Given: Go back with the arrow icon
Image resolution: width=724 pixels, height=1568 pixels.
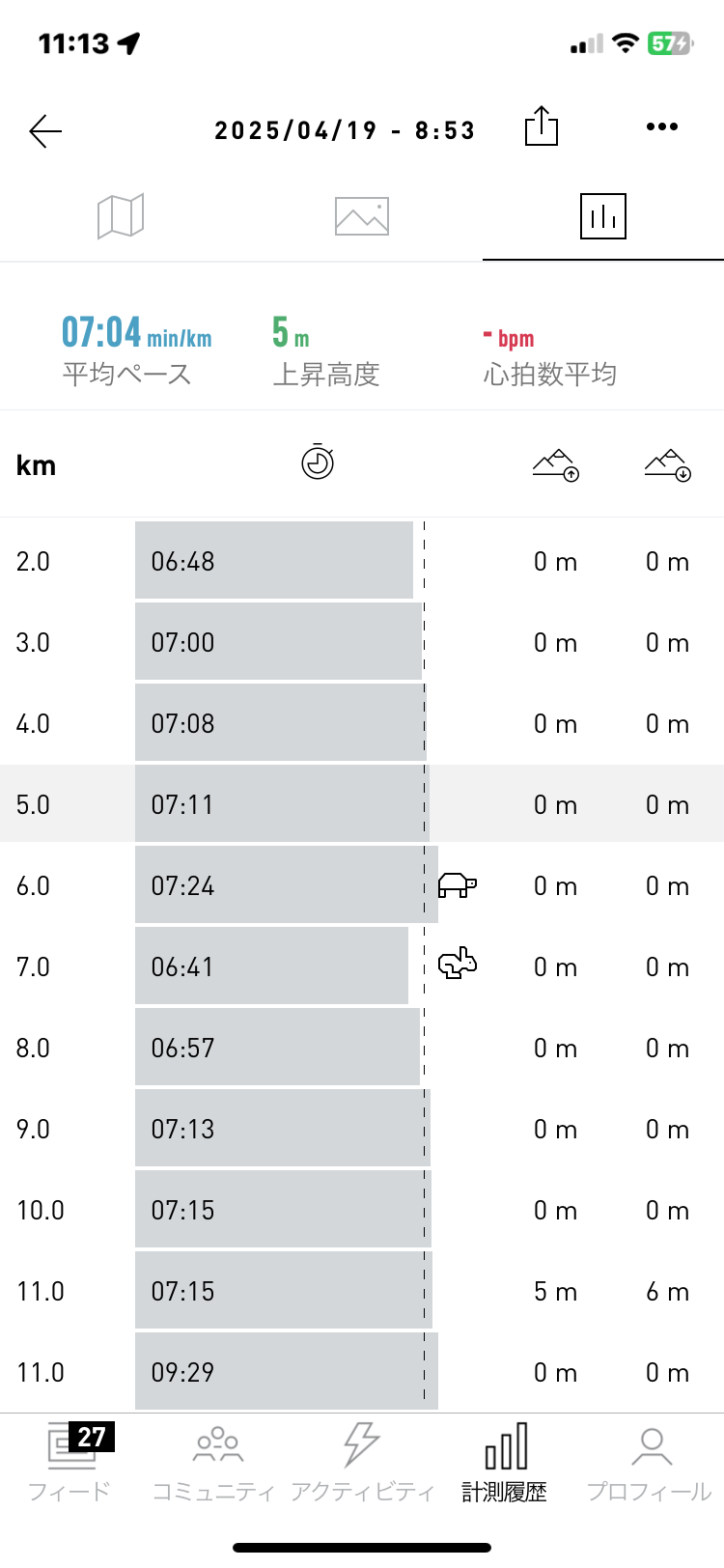Looking at the screenshot, I should point(45,130).
